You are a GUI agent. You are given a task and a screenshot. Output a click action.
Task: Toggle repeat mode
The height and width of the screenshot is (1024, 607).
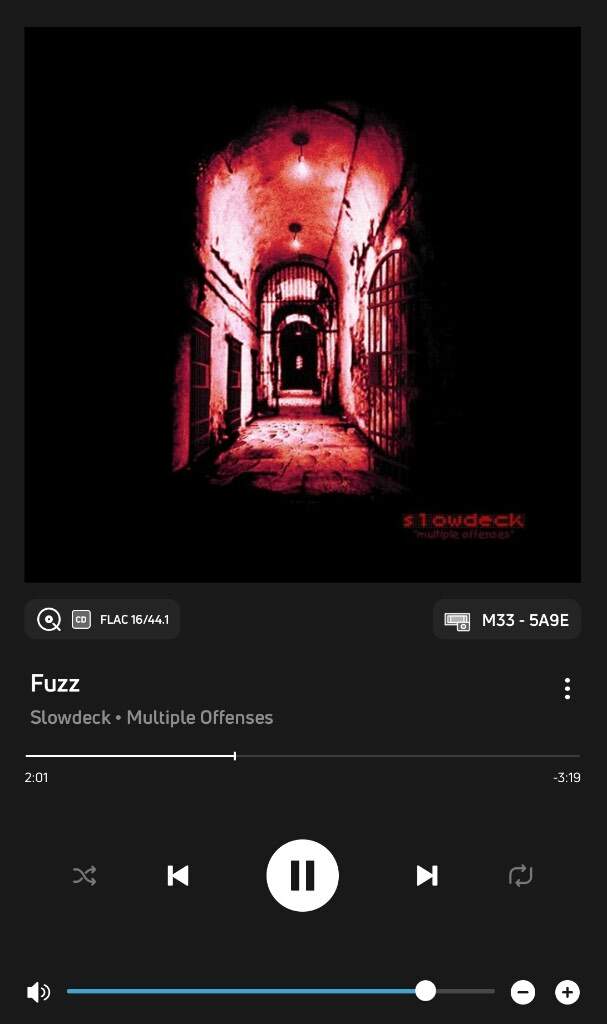[520, 876]
